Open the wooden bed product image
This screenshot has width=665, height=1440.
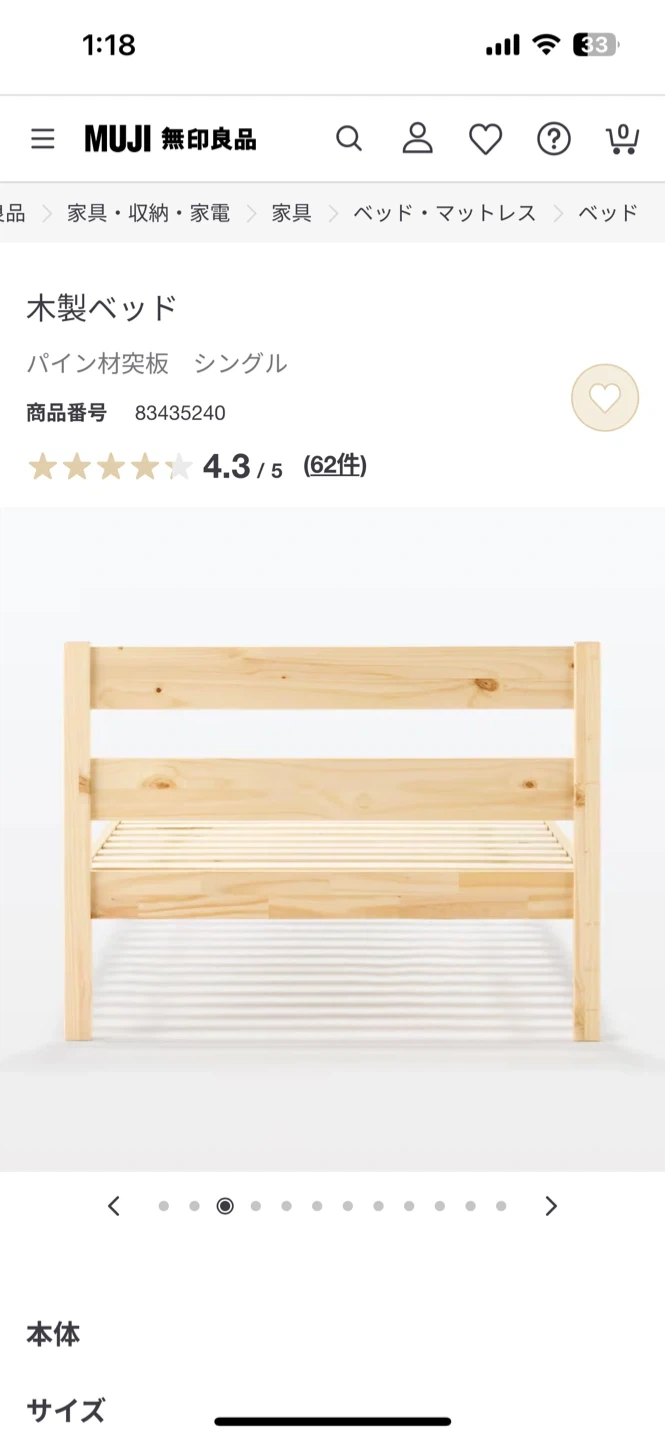tap(332, 838)
